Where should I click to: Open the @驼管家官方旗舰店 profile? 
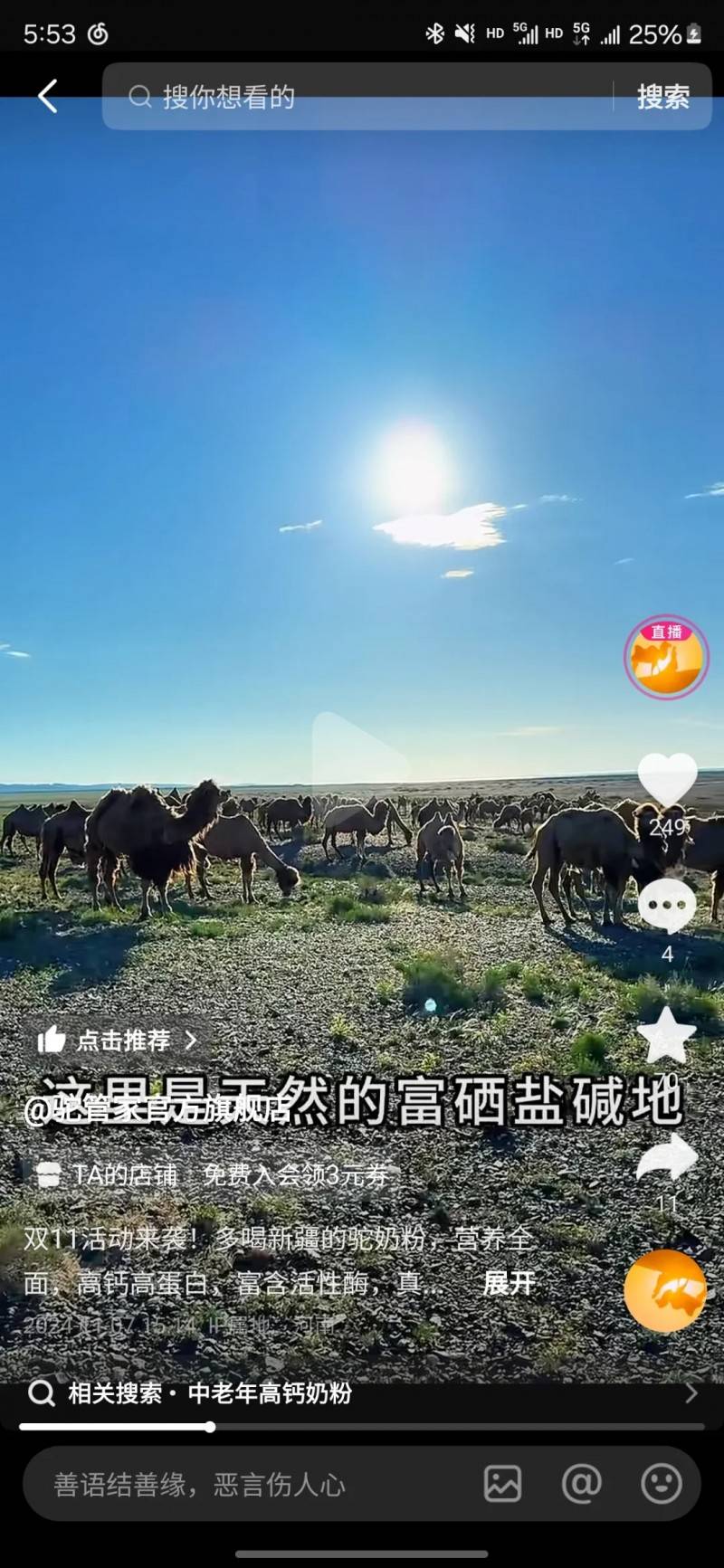[x=156, y=1110]
